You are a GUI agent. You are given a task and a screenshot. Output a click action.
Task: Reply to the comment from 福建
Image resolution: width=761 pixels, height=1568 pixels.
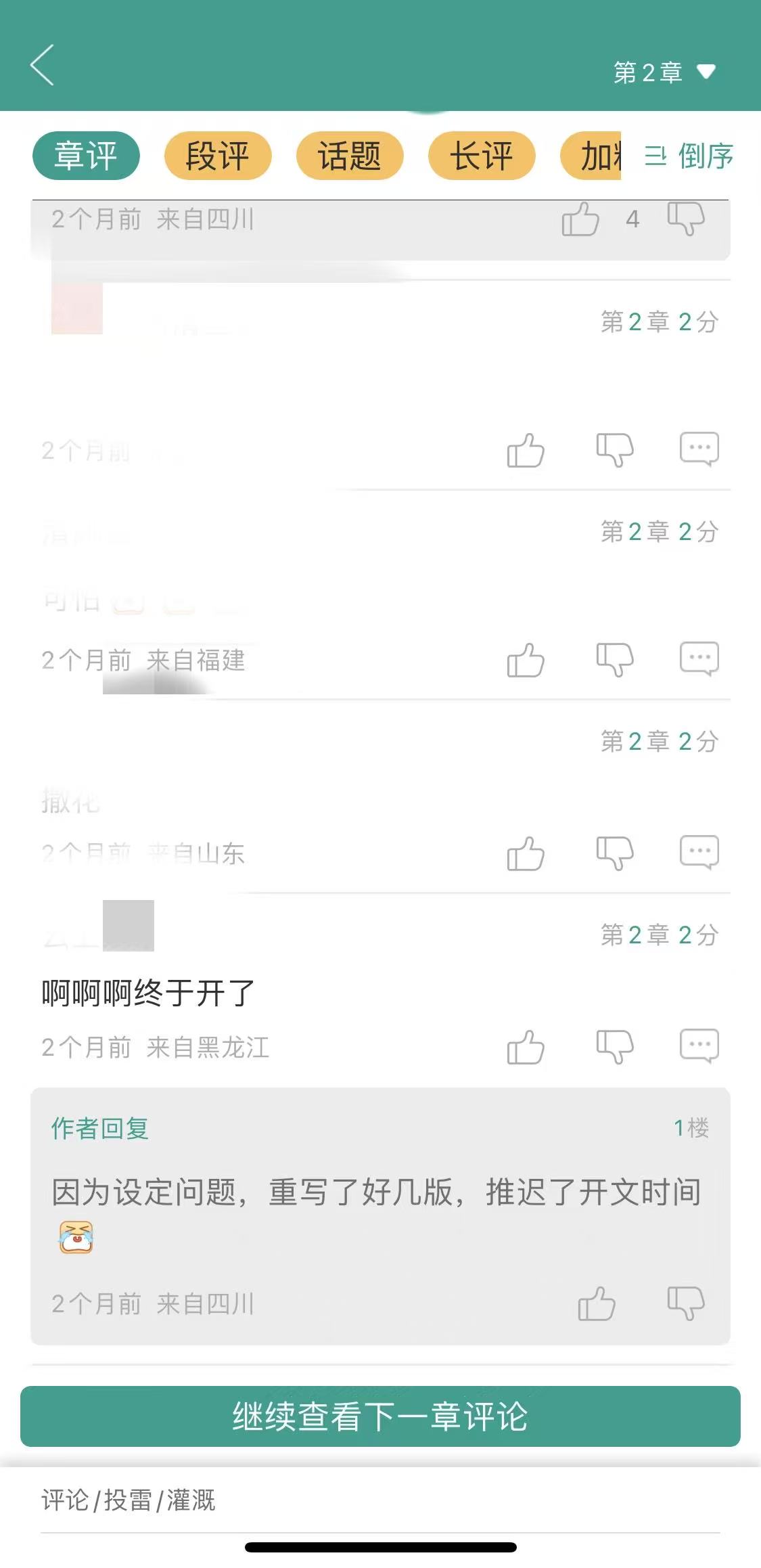tap(699, 659)
